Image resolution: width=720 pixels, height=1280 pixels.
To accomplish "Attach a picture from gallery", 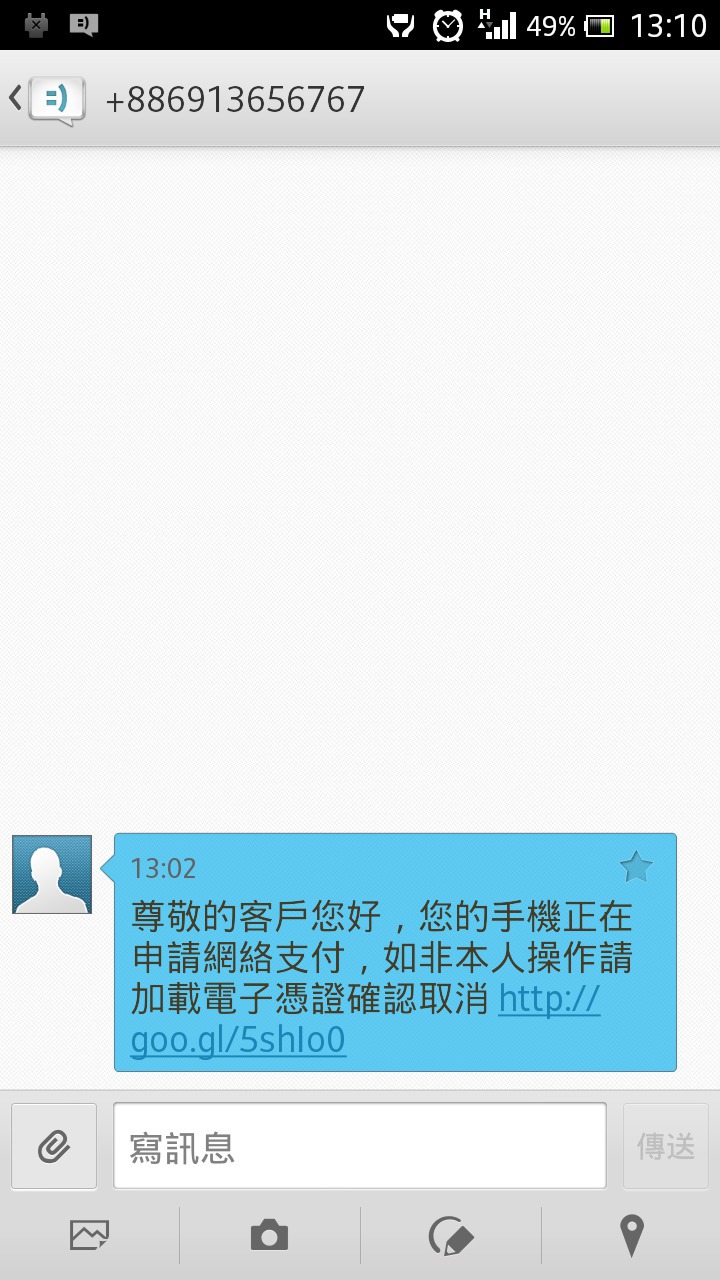I will coord(90,1236).
